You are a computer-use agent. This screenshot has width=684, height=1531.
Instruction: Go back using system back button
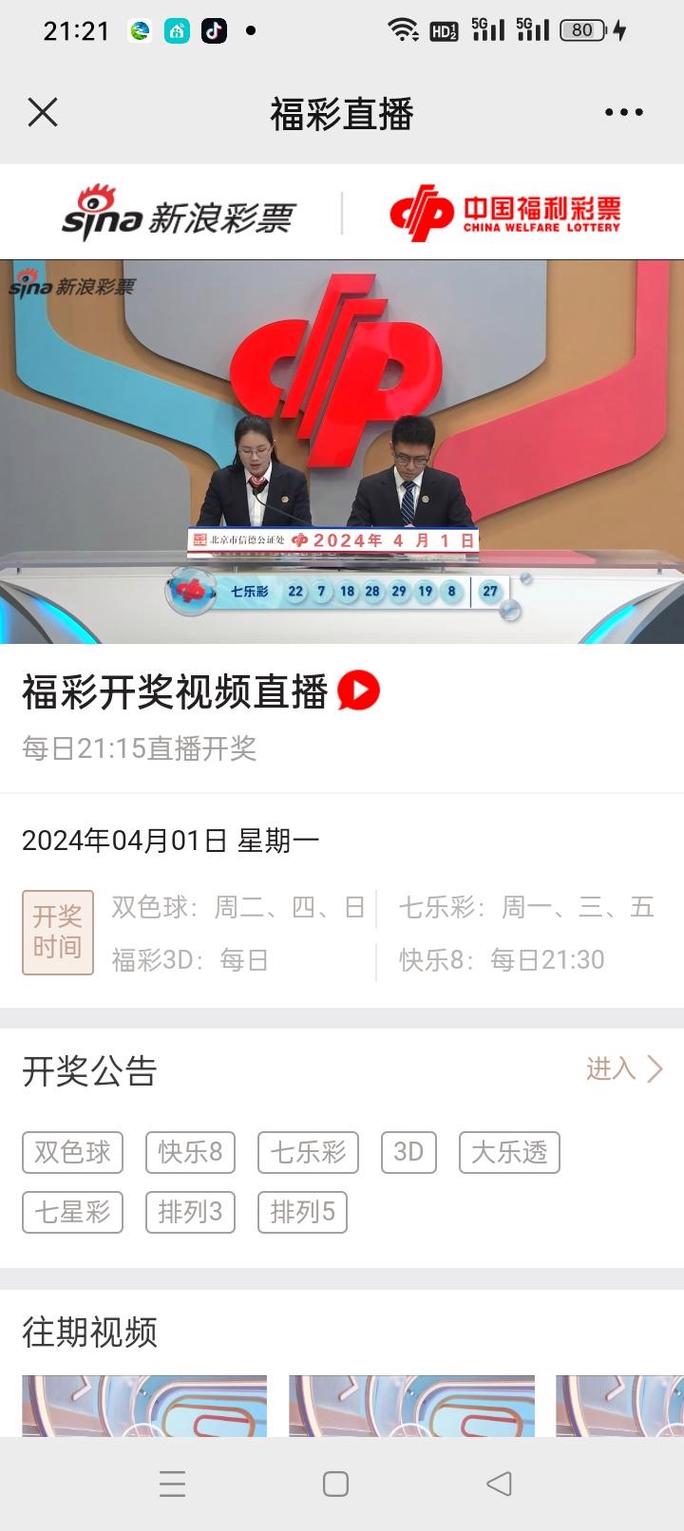tap(499, 1484)
